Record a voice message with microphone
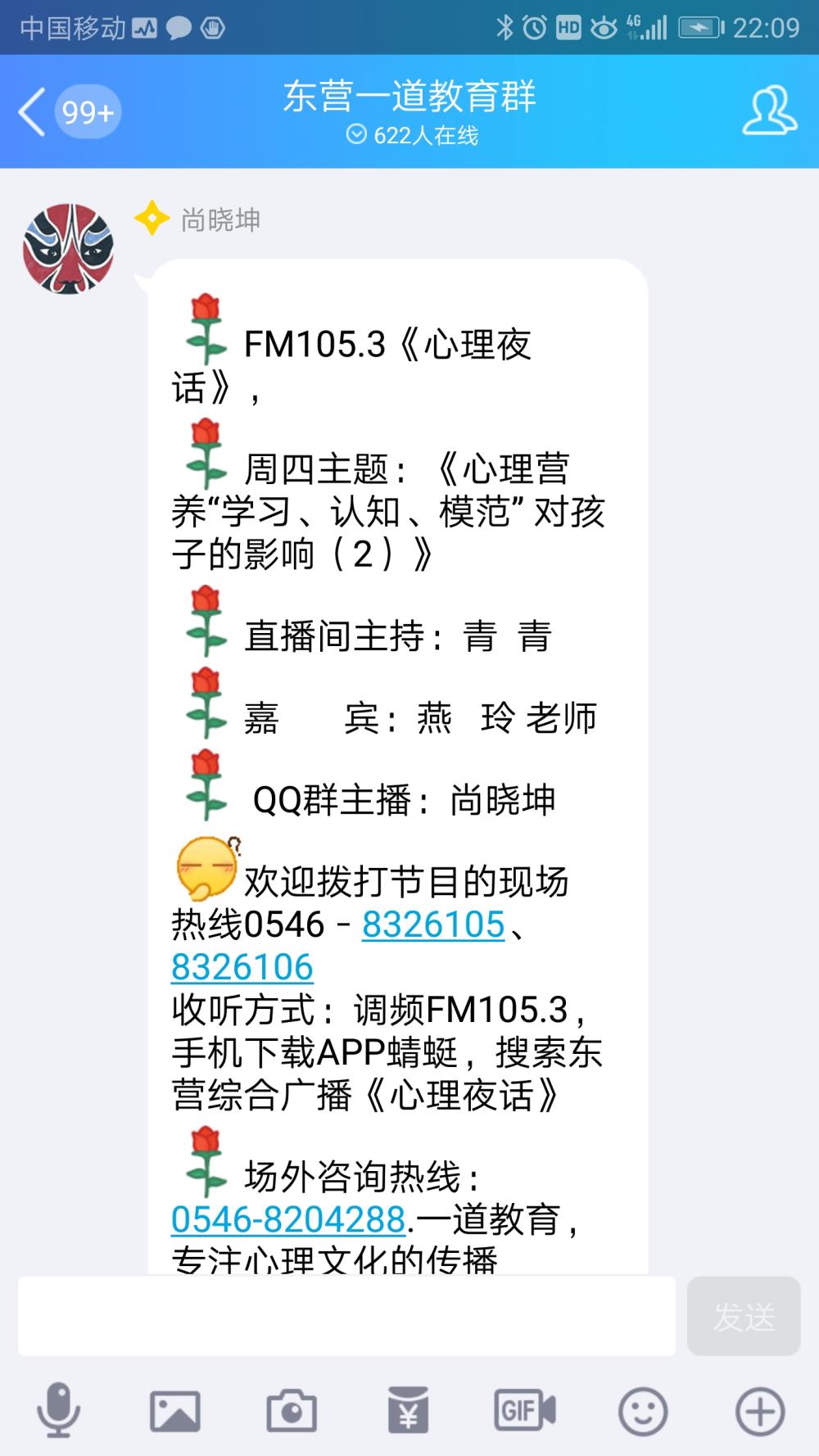The width and height of the screenshot is (819, 1456). click(58, 1410)
